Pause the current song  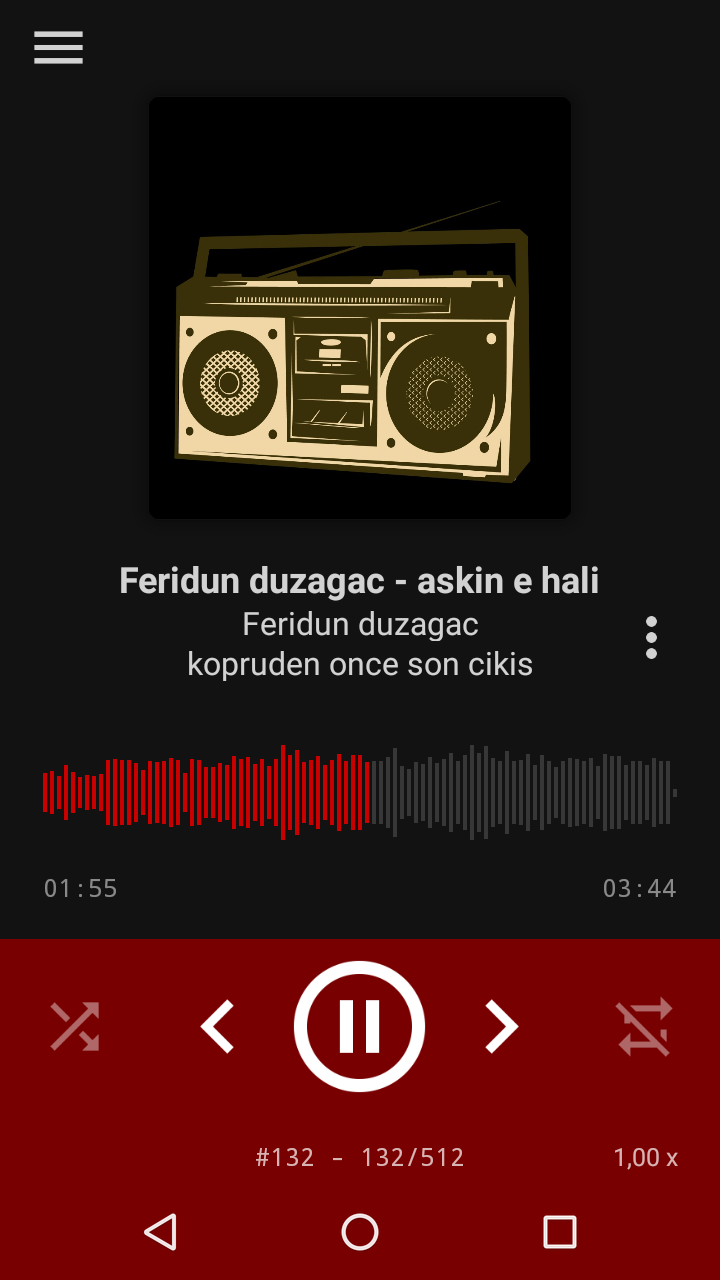(x=359, y=1026)
